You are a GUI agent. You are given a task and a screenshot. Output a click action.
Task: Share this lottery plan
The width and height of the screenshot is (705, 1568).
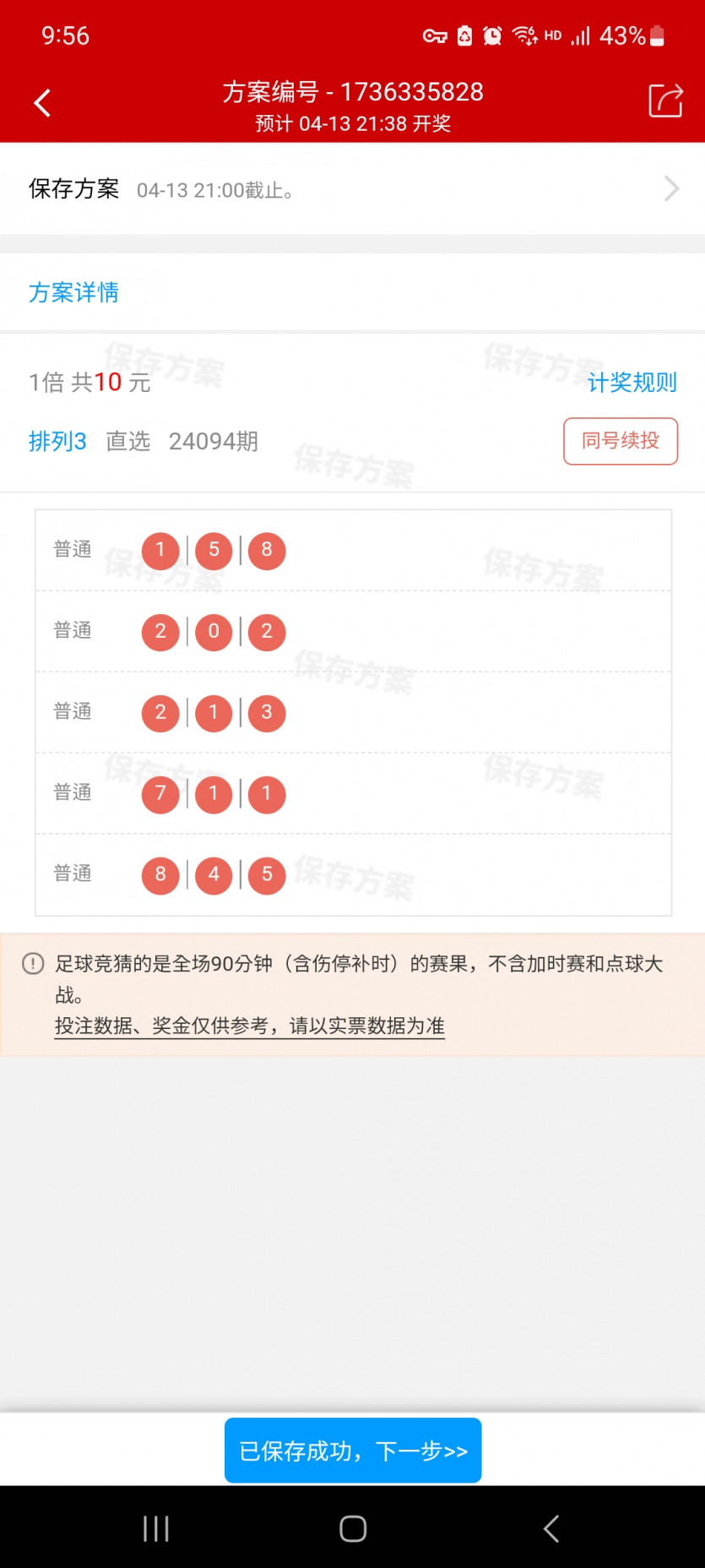coord(664,101)
